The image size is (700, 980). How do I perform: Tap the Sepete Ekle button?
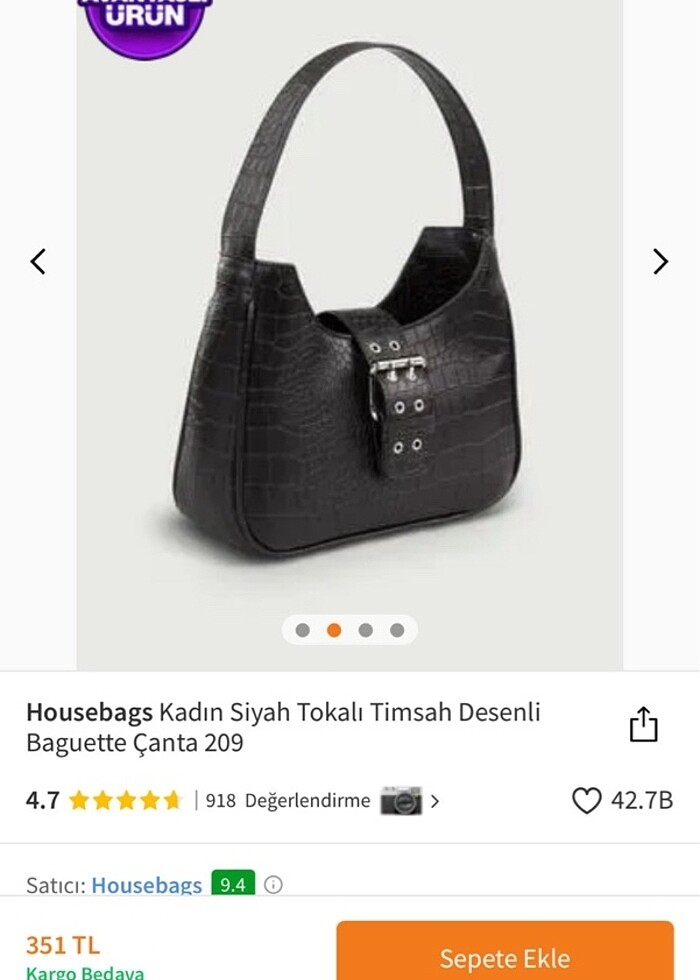(x=504, y=958)
